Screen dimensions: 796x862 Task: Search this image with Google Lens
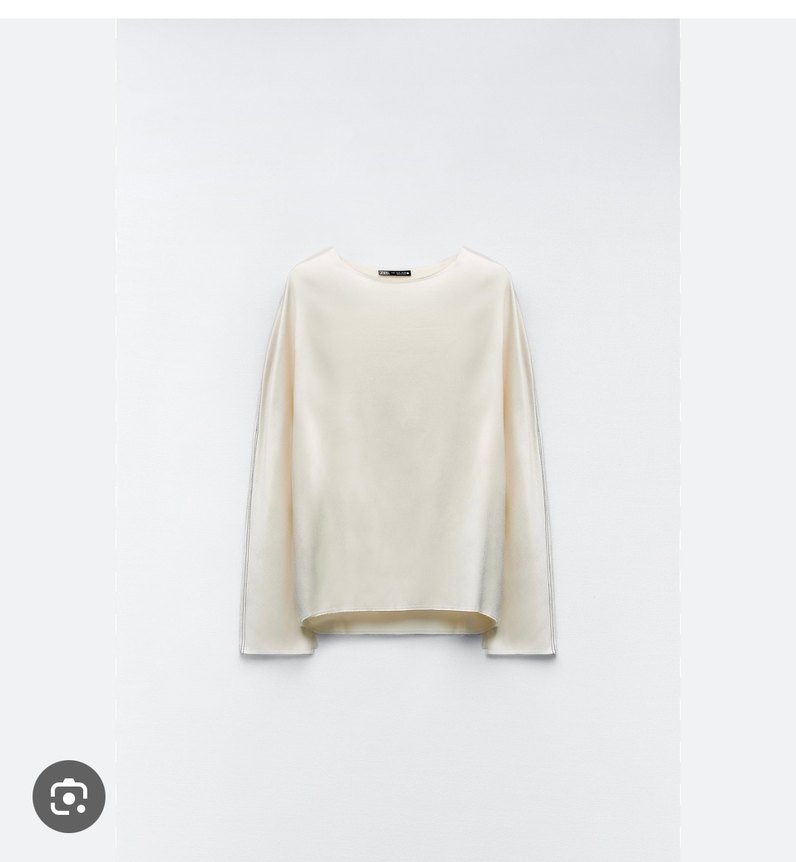coord(69,796)
